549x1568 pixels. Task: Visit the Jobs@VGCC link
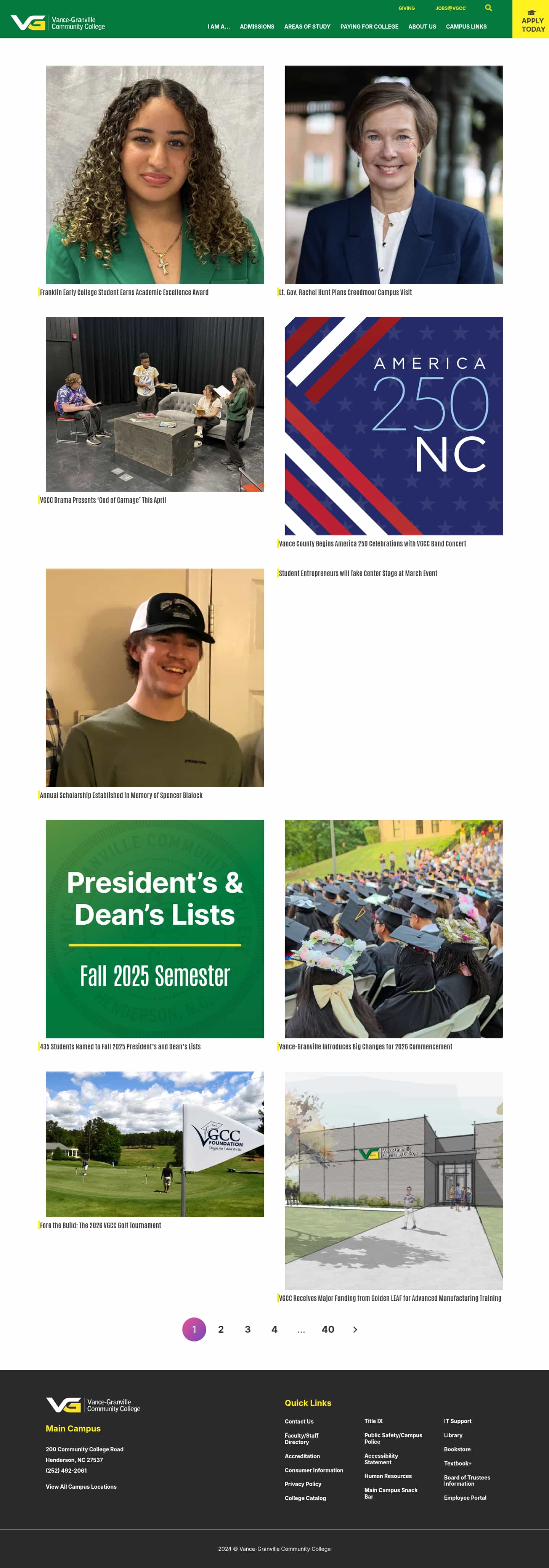click(x=450, y=8)
